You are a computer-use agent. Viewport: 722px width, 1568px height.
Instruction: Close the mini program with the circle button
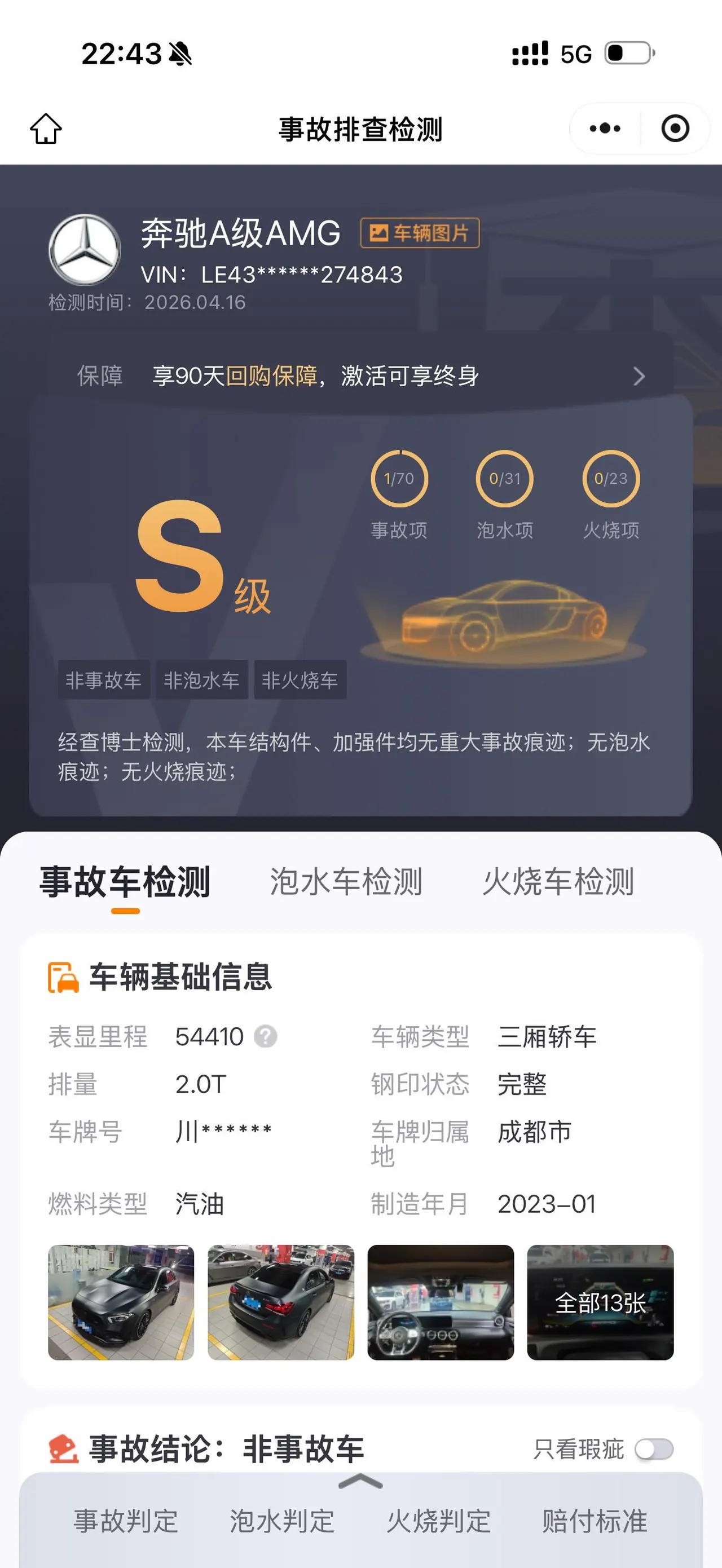[x=675, y=129]
